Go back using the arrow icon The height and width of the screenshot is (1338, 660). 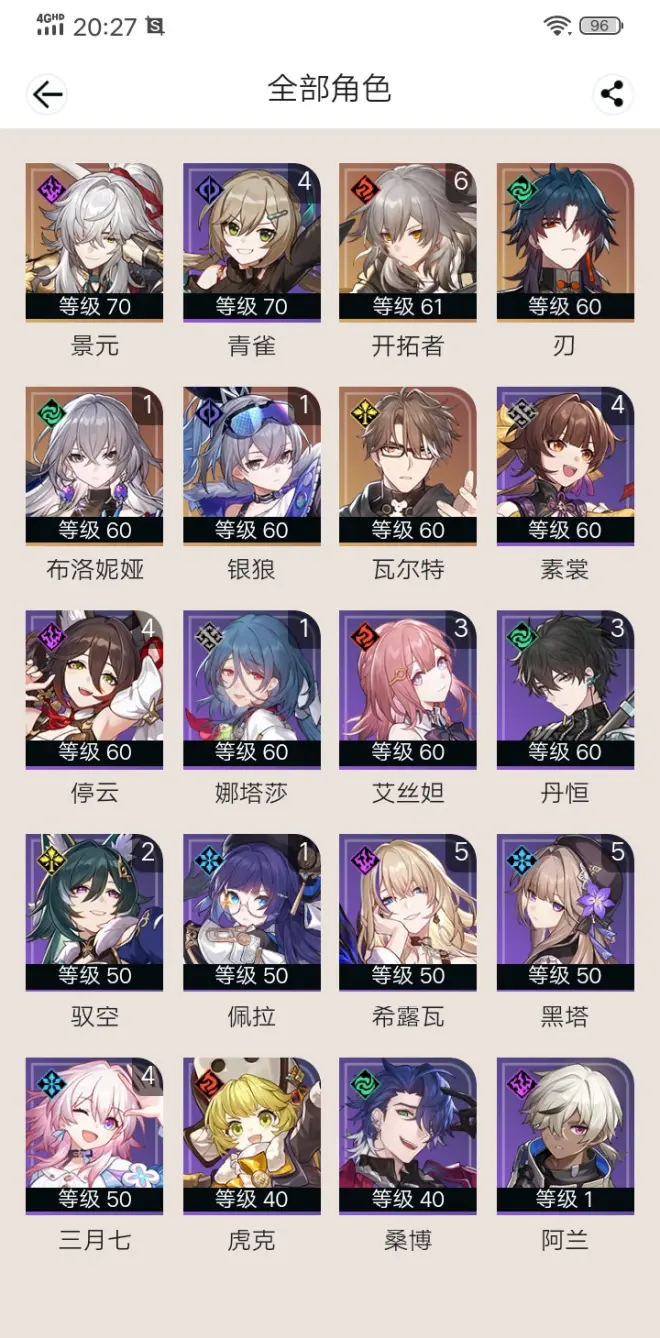[x=47, y=94]
